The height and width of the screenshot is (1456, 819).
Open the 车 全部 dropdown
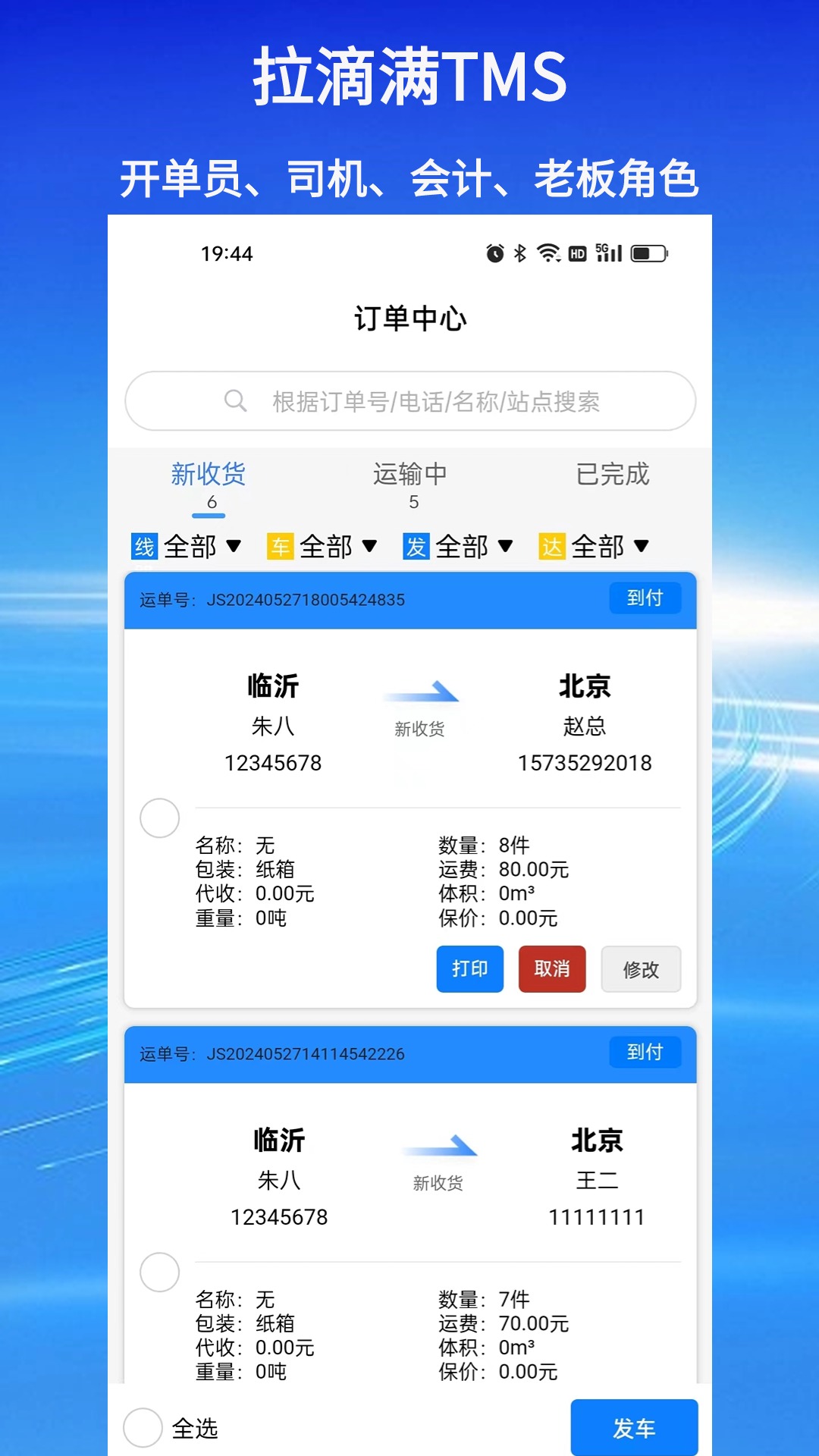[337, 545]
